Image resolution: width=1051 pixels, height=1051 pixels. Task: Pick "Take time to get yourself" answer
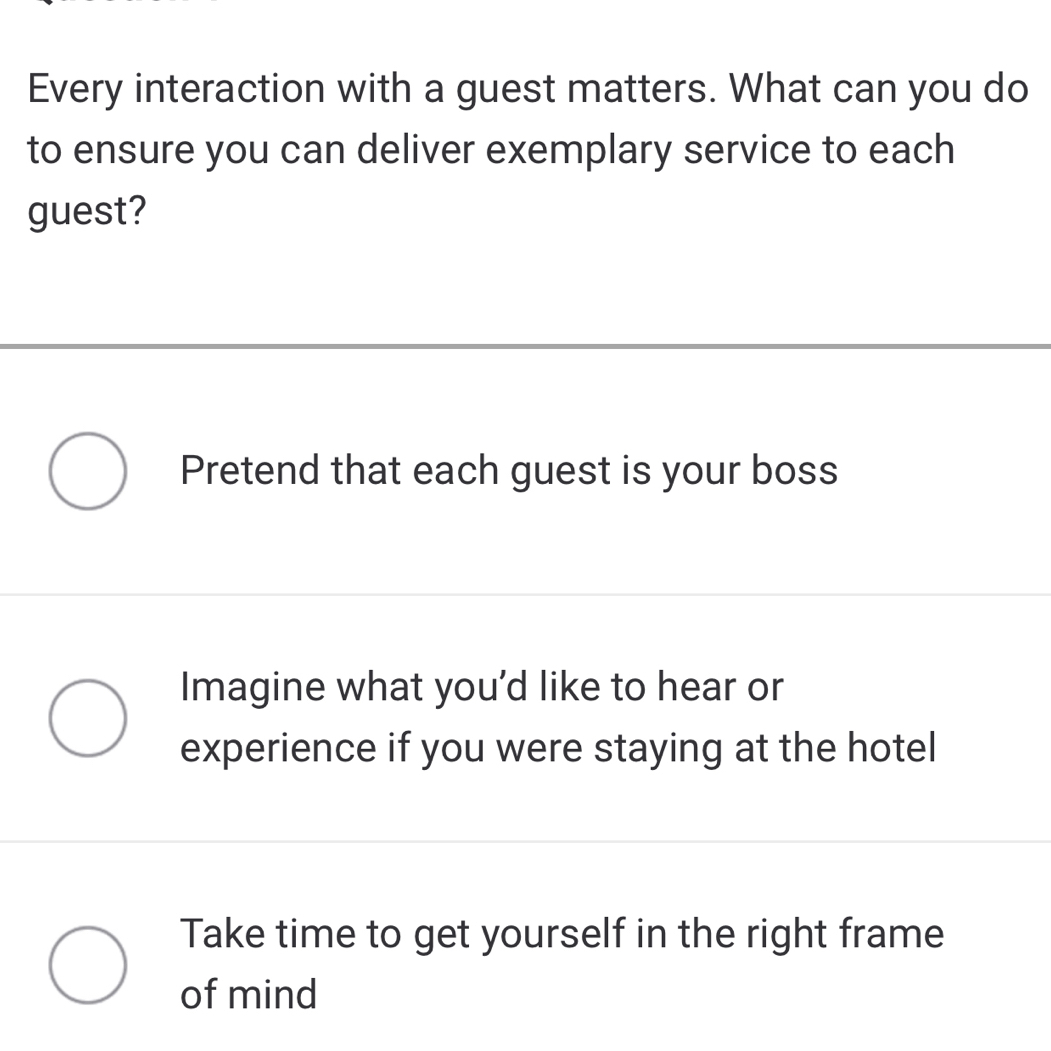[88, 964]
